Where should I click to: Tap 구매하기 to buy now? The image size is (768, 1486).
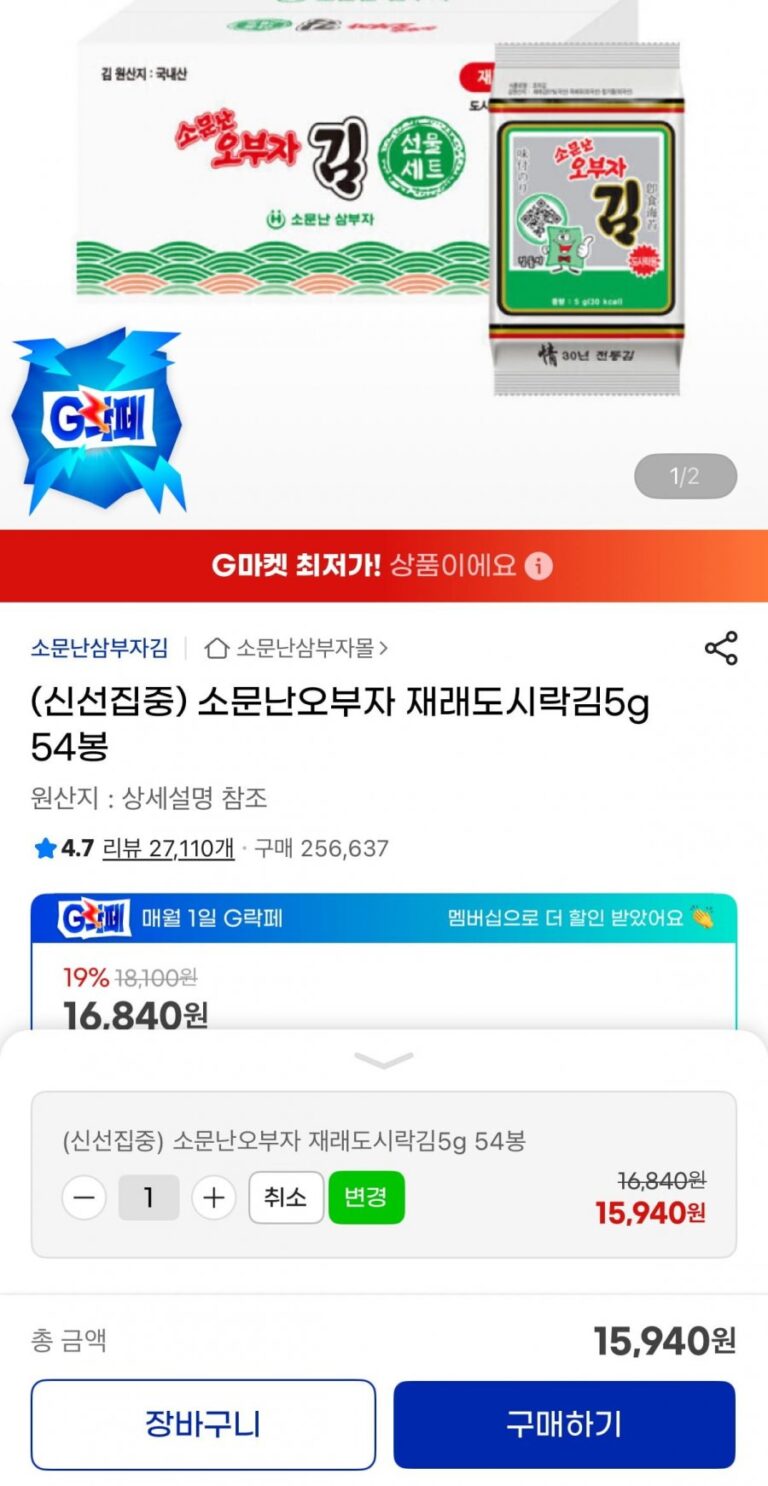(564, 1424)
